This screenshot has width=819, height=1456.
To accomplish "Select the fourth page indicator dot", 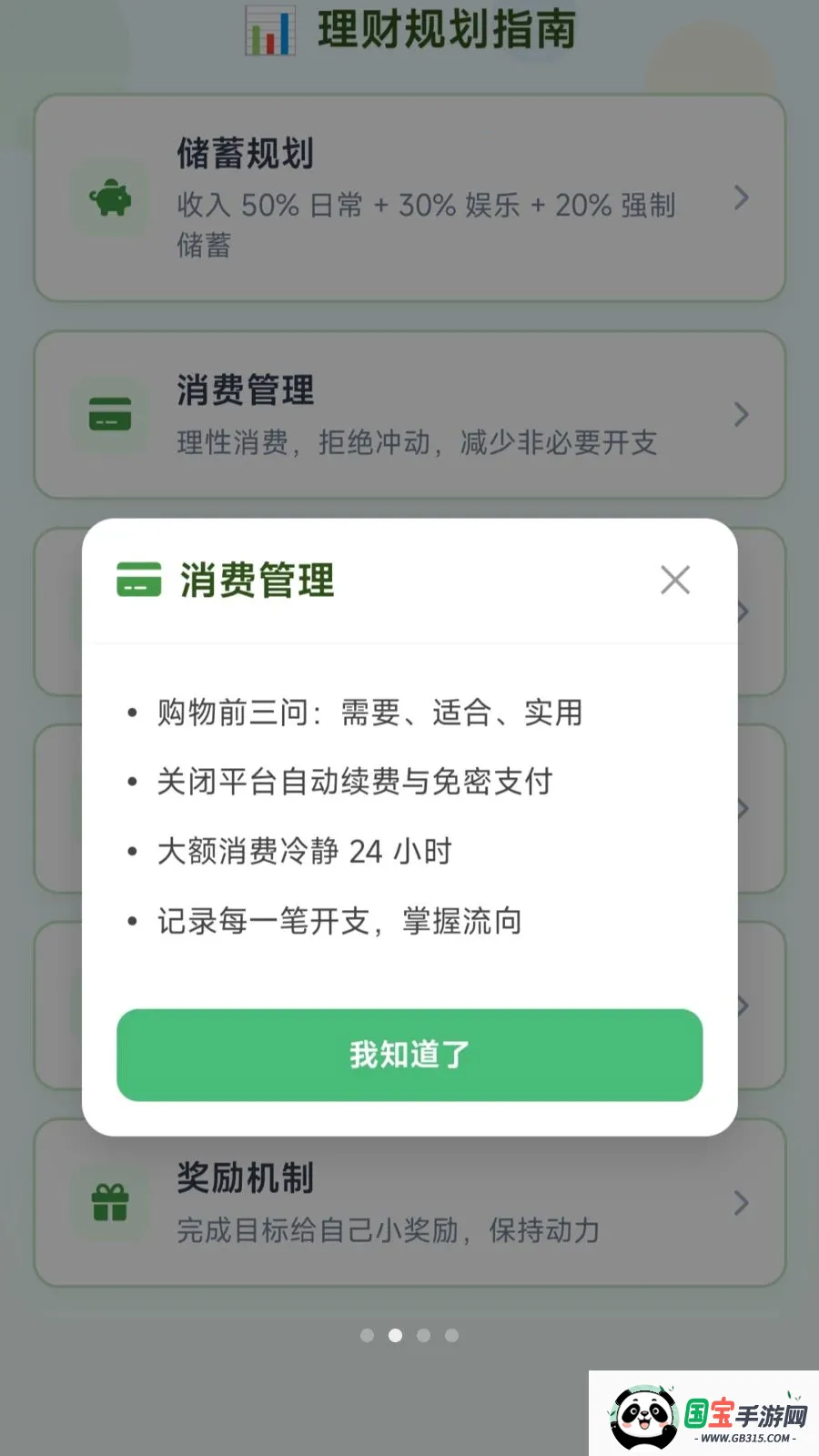I will 451,1335.
